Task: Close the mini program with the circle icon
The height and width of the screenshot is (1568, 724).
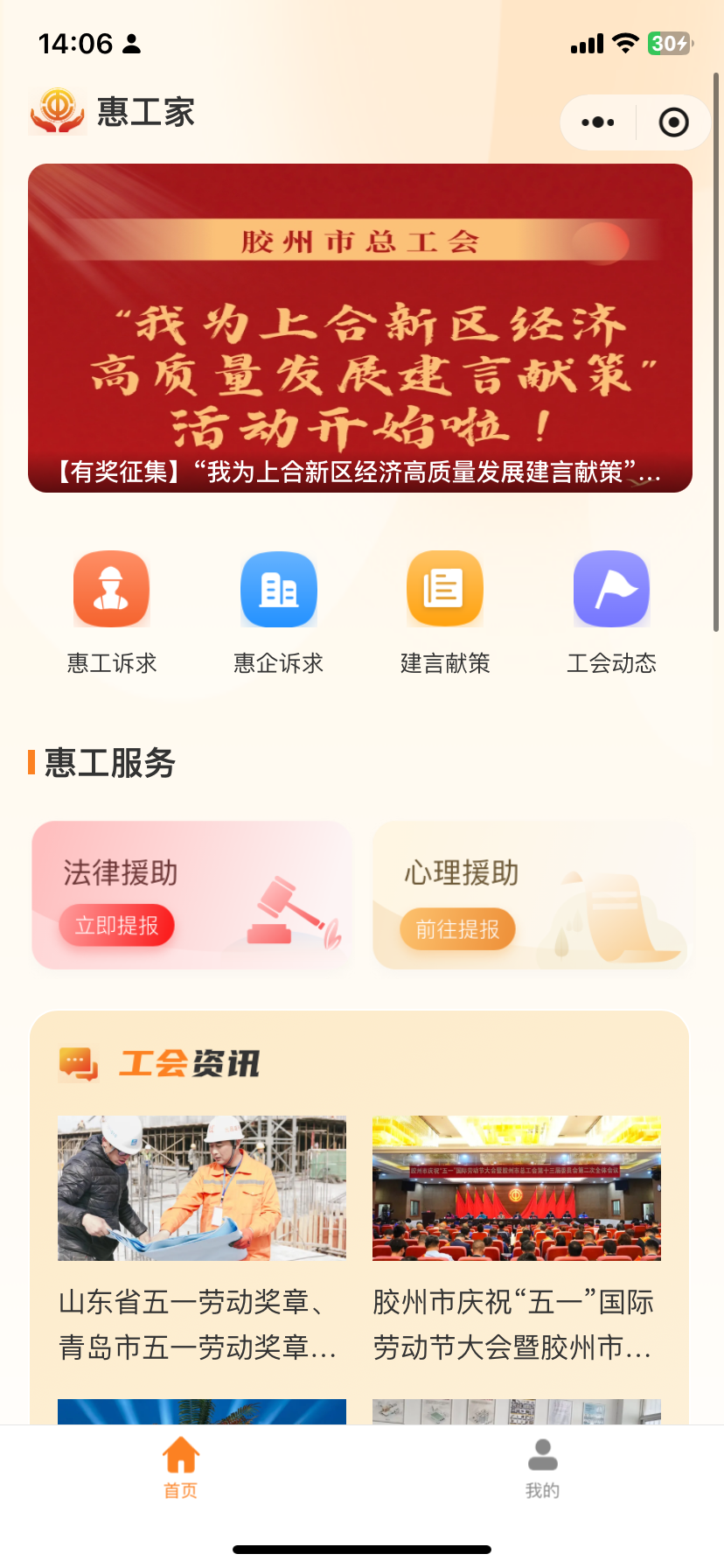Action: pos(673,122)
